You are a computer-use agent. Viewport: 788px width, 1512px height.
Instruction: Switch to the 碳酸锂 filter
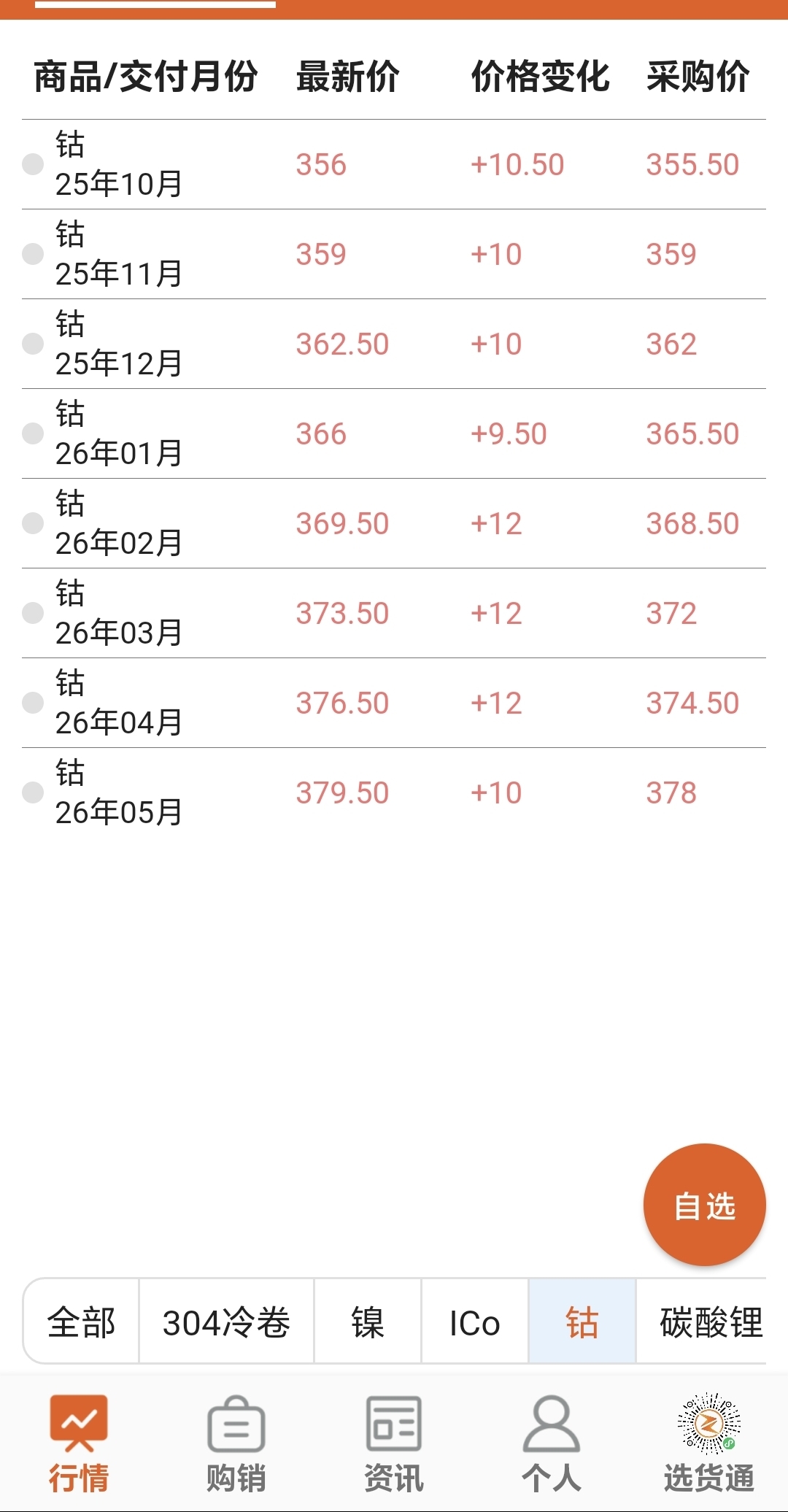[x=703, y=1322]
